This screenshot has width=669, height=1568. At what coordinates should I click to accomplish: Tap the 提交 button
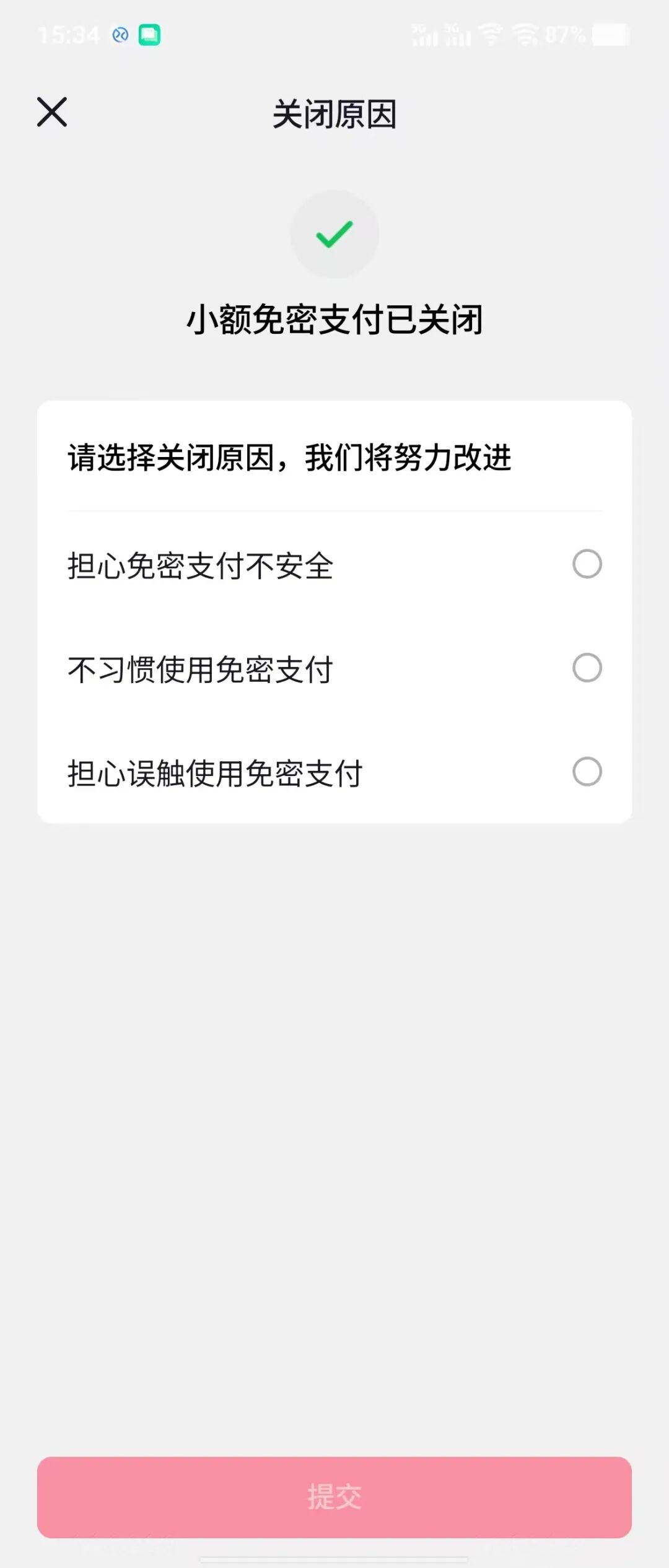(334, 1497)
